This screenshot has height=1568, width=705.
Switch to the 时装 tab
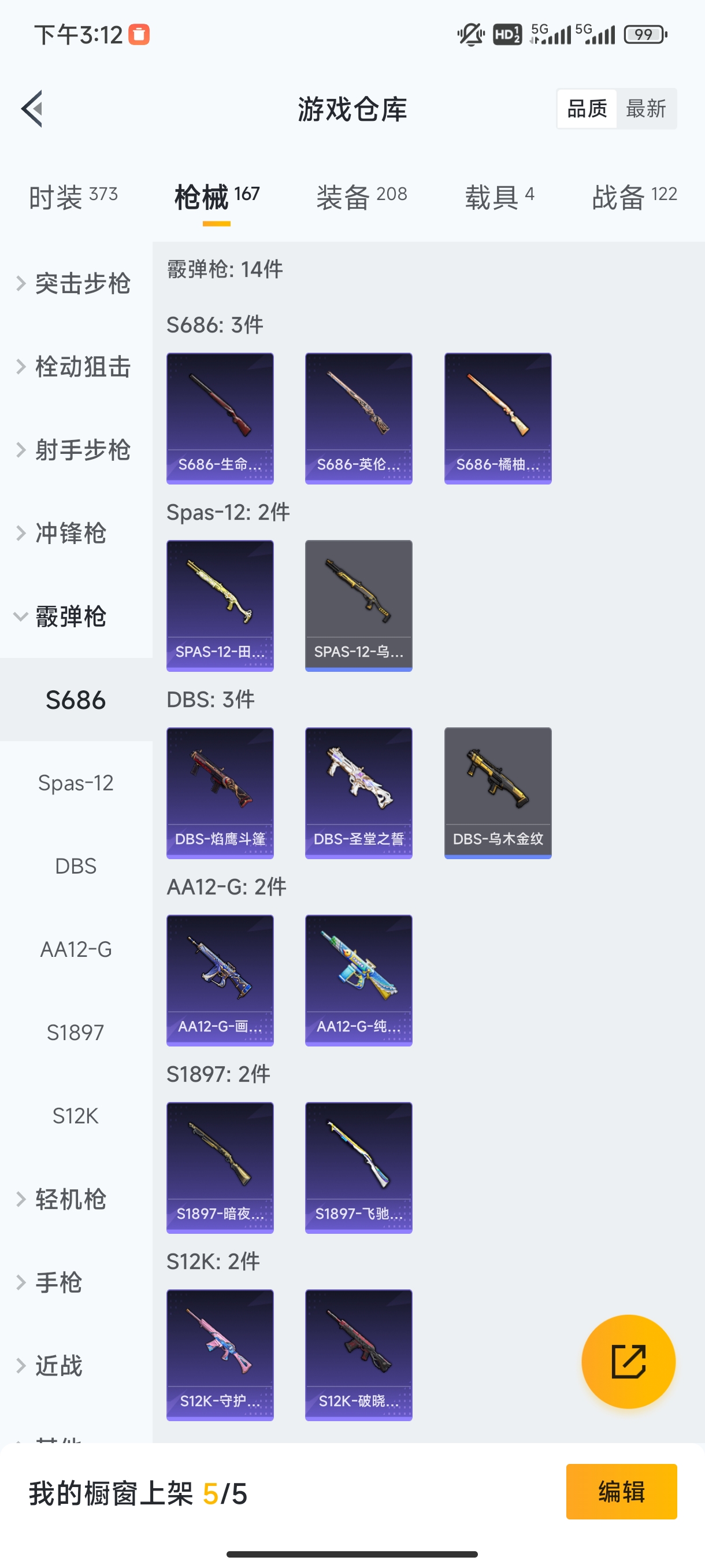pos(73,197)
